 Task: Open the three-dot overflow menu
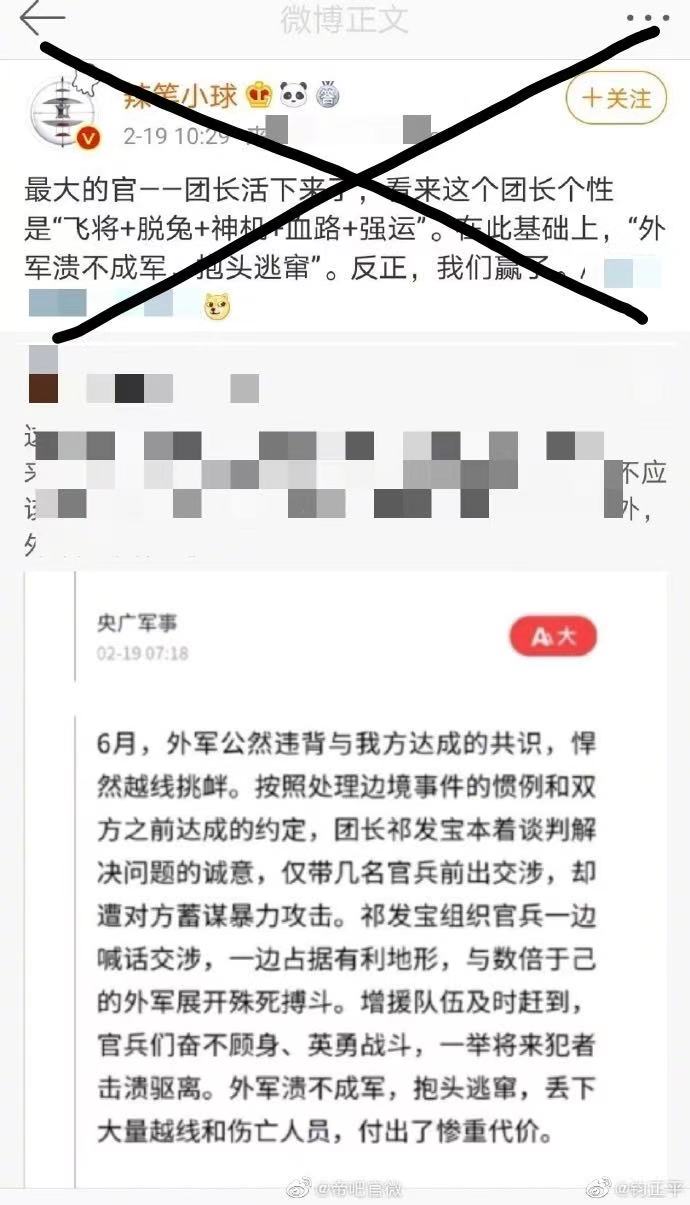point(647,18)
